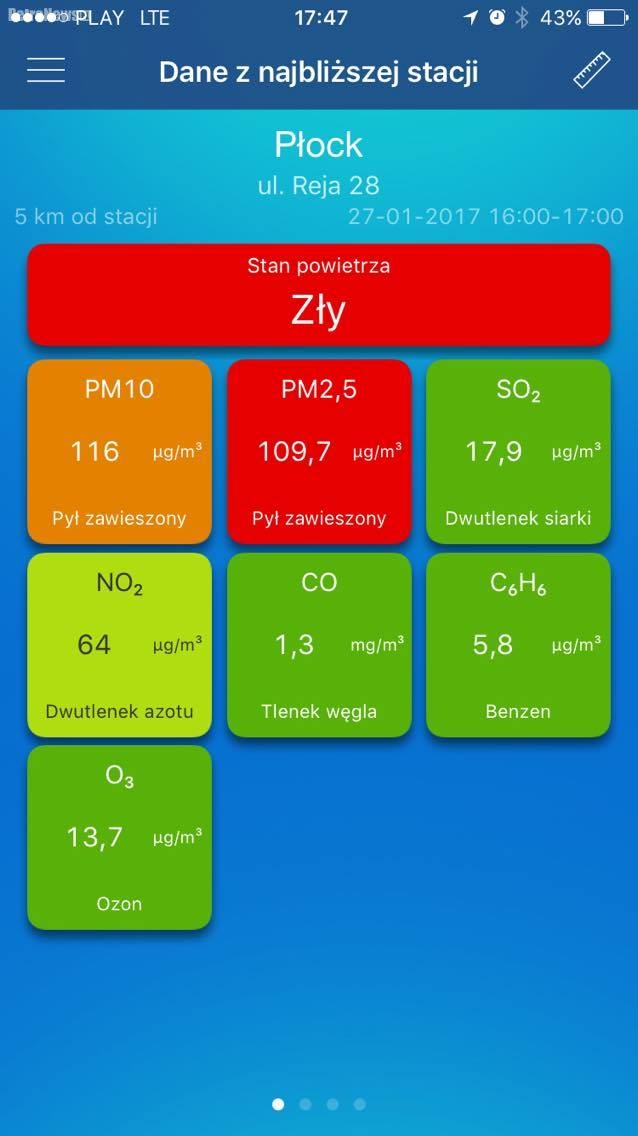Tap the CO Tlenek węgla card
Screen dimensions: 638x1136
319,645
